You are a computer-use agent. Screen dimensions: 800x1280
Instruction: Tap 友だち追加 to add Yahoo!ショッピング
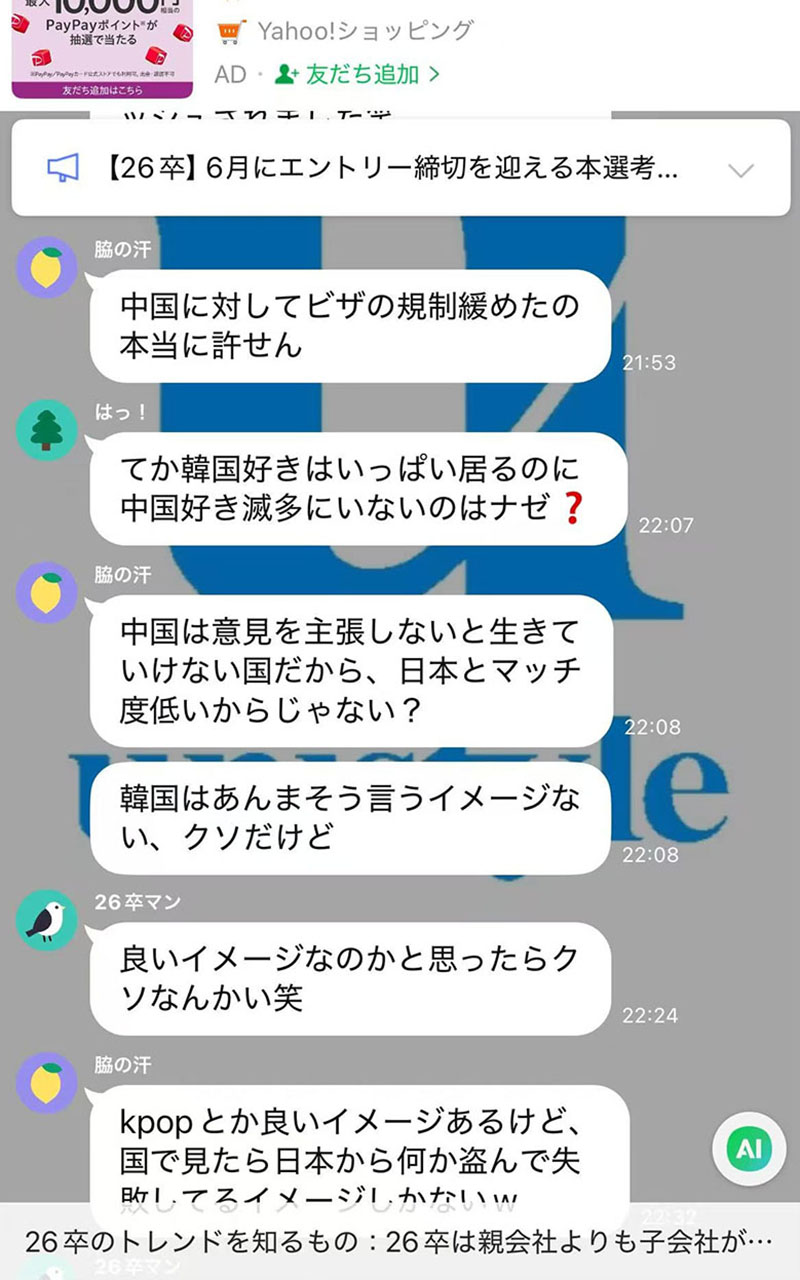(356, 74)
